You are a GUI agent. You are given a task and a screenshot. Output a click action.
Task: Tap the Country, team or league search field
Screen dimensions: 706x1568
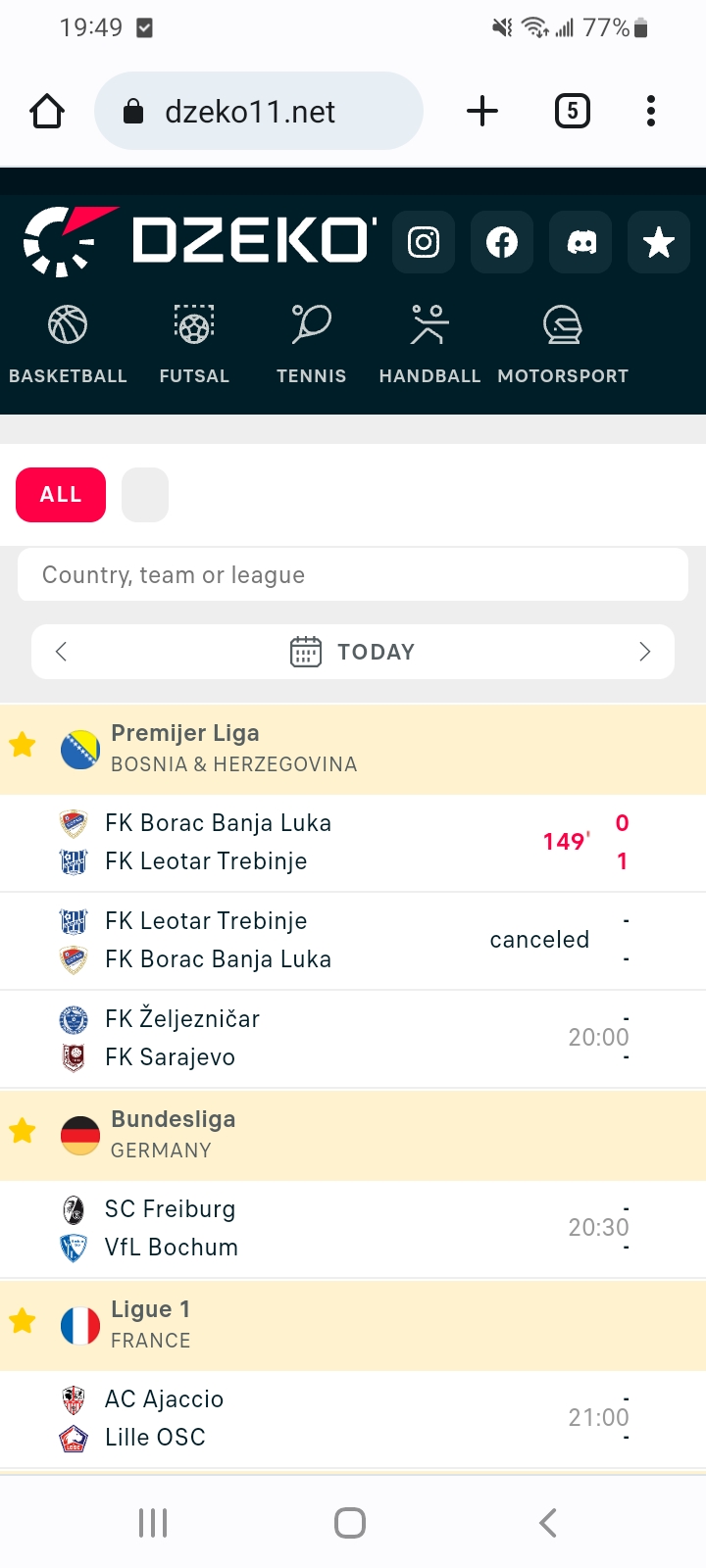[353, 574]
